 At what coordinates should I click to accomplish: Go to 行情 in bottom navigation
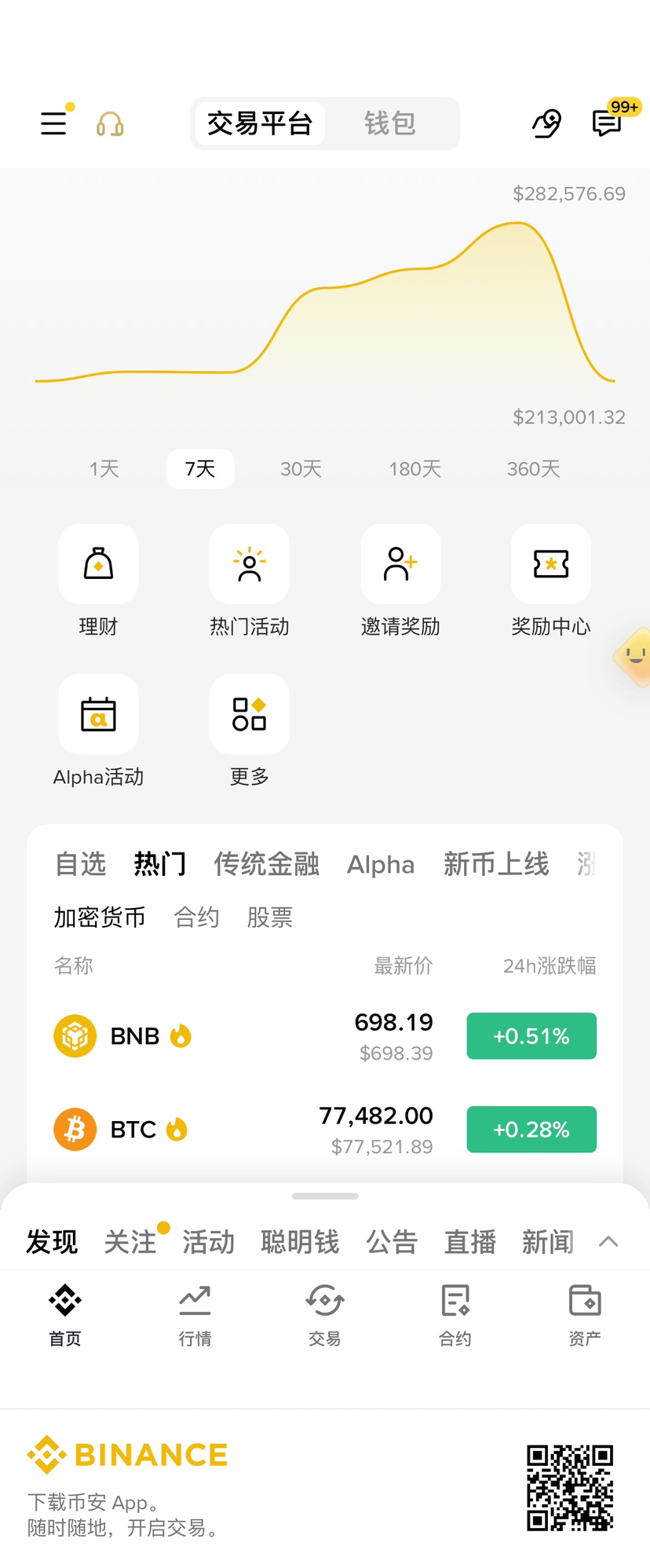point(195,1316)
